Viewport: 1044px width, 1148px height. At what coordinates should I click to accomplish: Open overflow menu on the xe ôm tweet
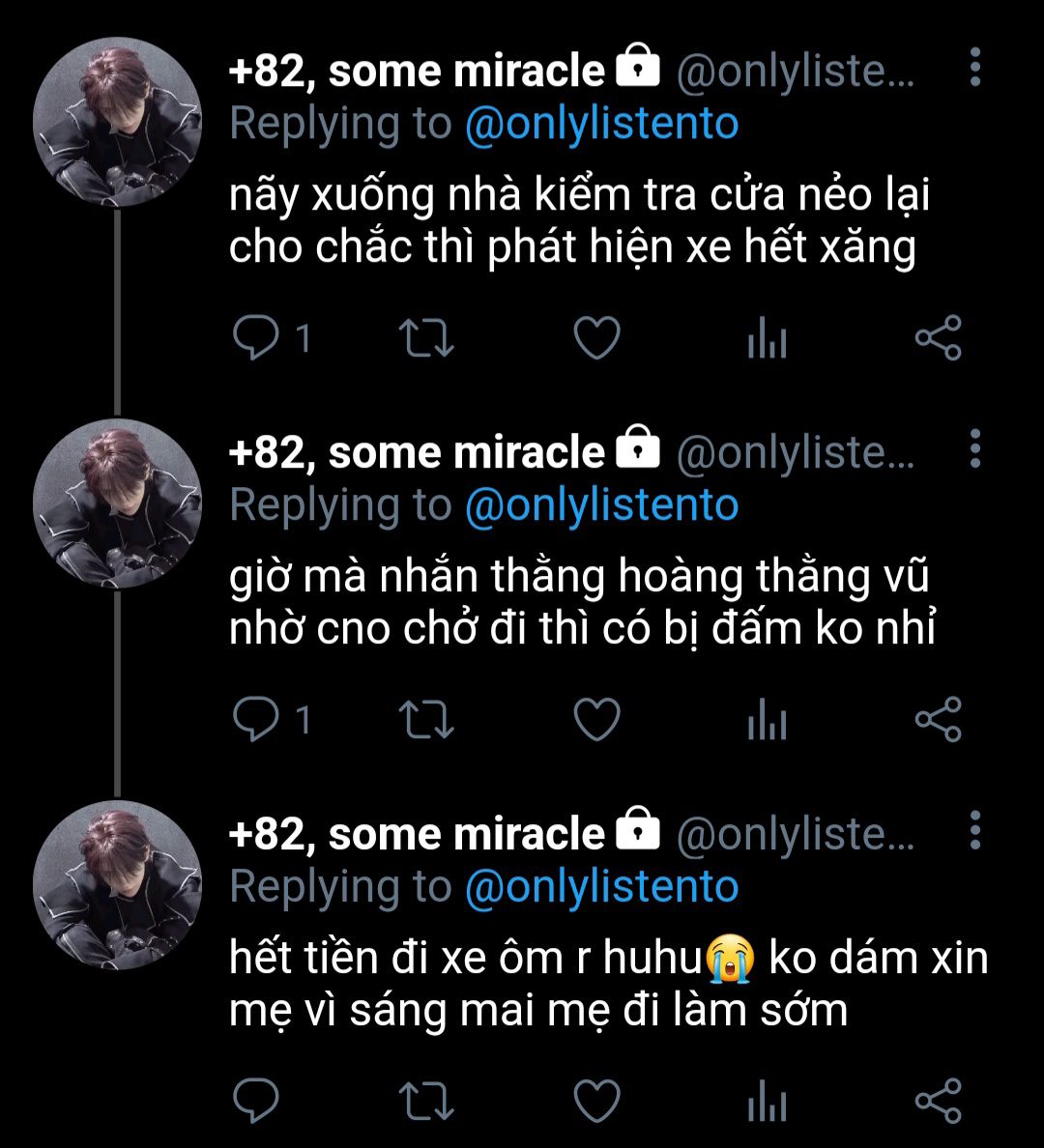point(974,831)
